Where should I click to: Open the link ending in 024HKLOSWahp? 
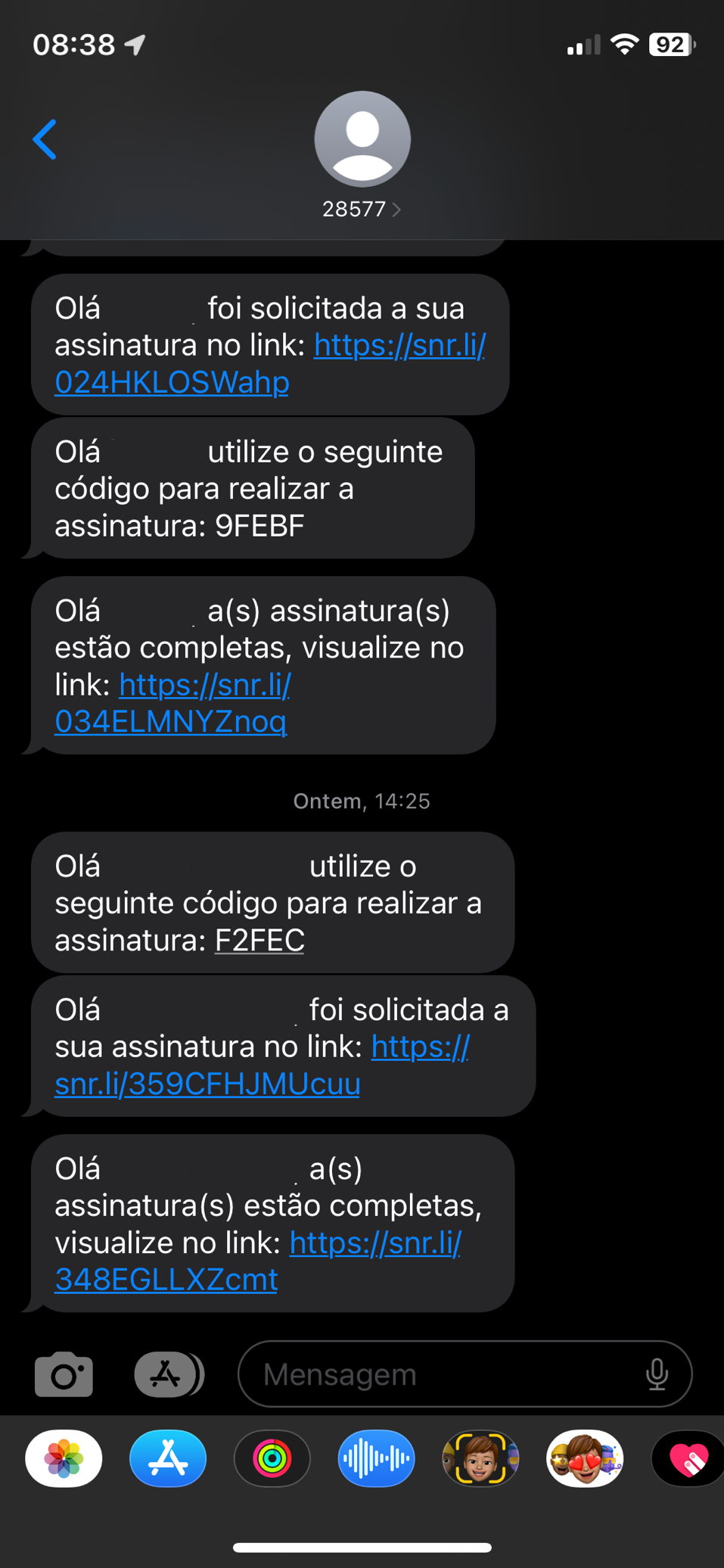(x=172, y=382)
